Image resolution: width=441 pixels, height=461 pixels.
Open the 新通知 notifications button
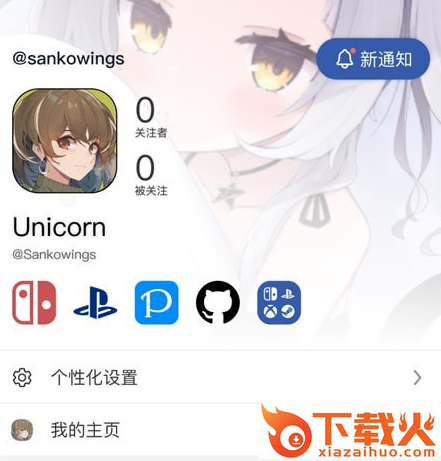373,59
